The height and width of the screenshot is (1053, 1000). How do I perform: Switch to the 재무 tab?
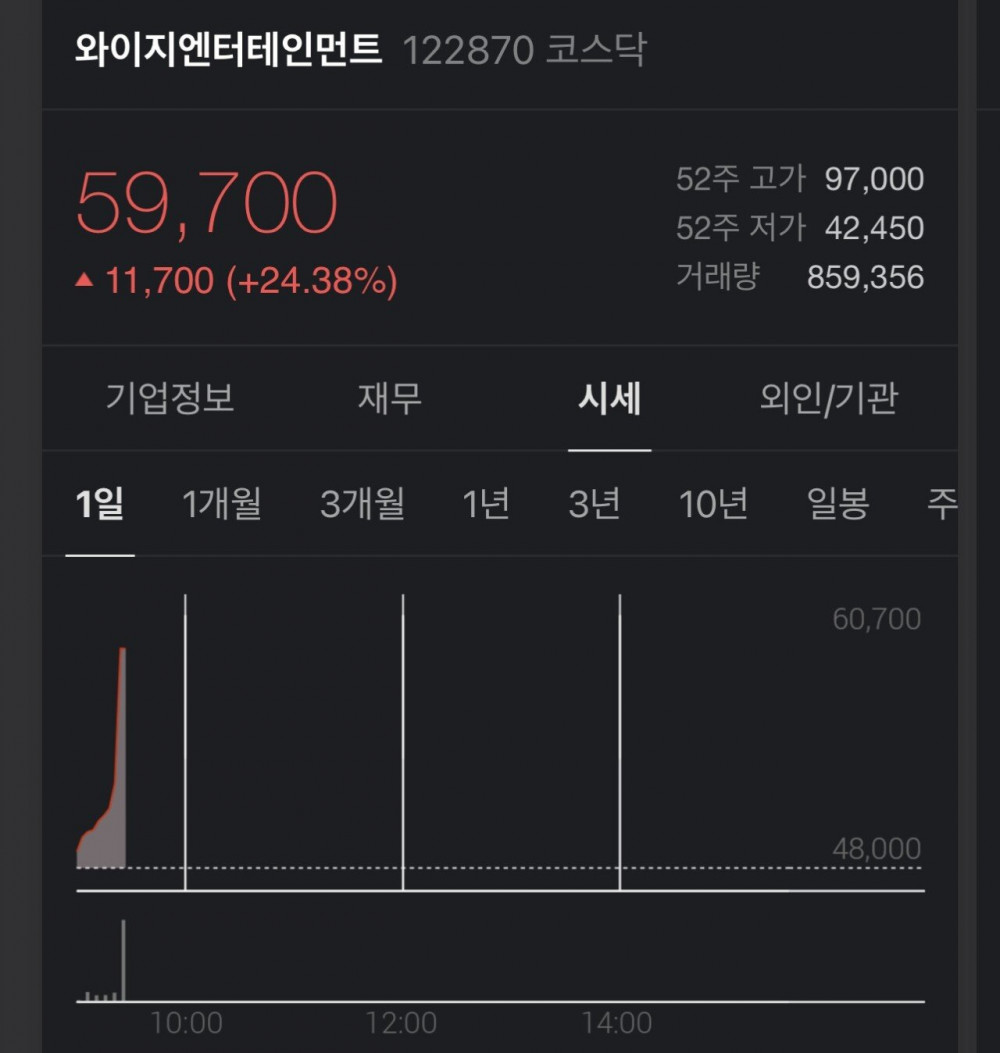click(x=390, y=398)
